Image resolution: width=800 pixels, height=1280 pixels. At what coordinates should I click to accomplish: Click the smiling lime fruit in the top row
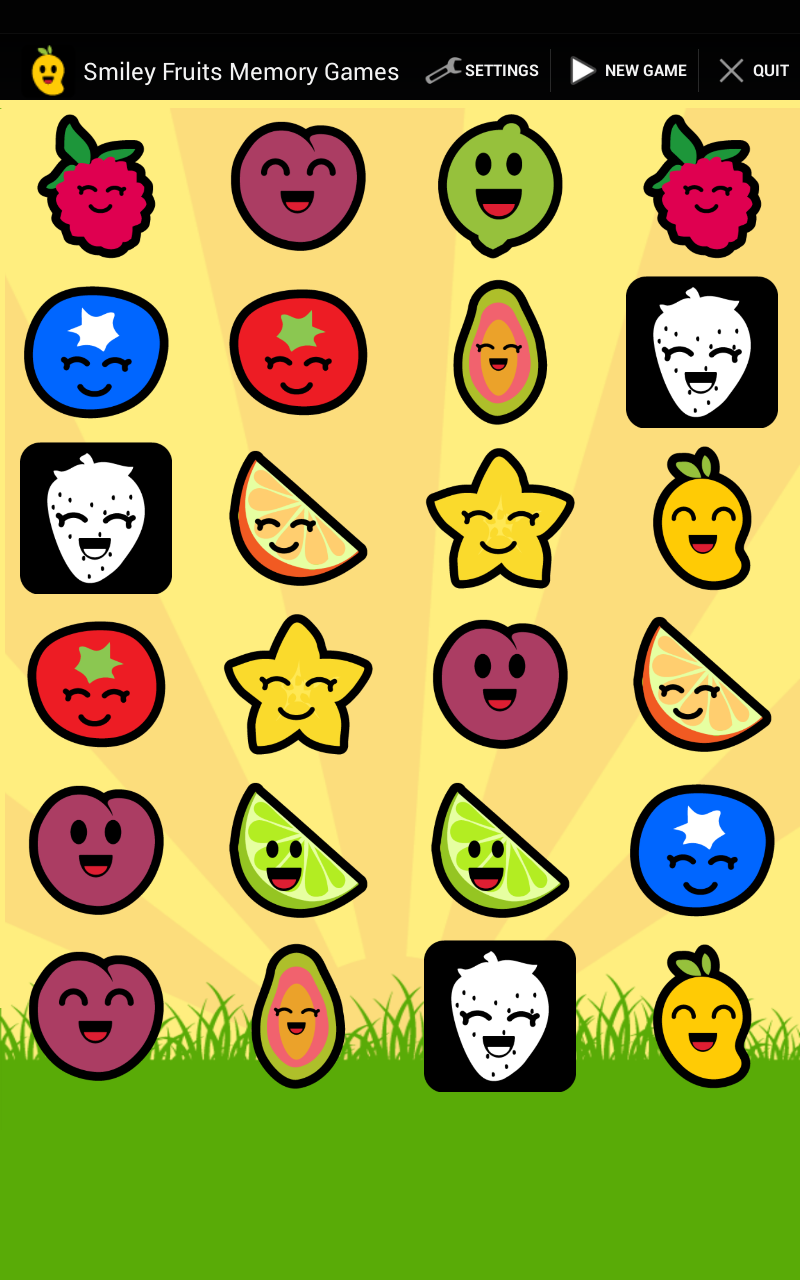[x=499, y=185]
